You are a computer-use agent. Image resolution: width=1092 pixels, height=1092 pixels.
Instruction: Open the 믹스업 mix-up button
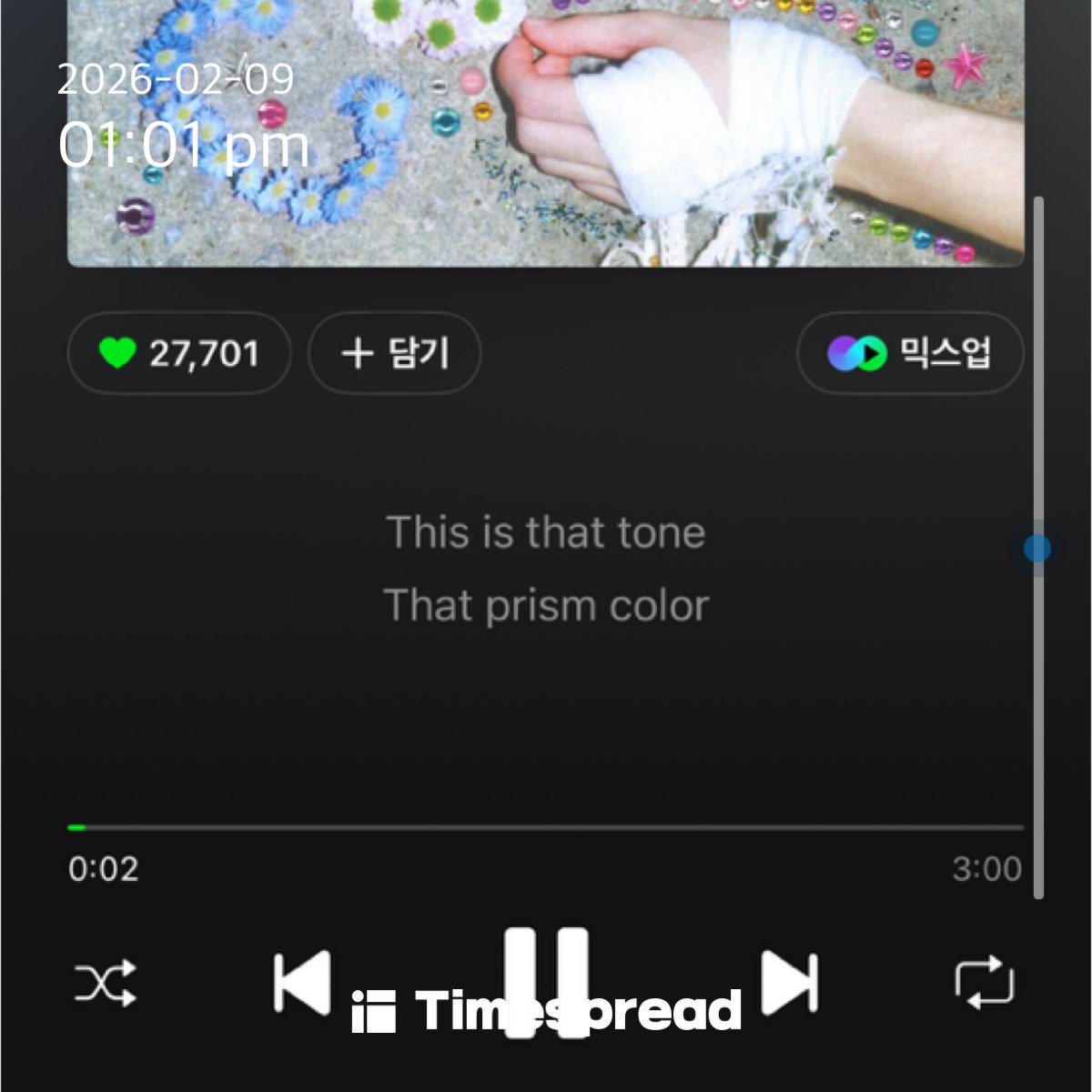tap(910, 353)
